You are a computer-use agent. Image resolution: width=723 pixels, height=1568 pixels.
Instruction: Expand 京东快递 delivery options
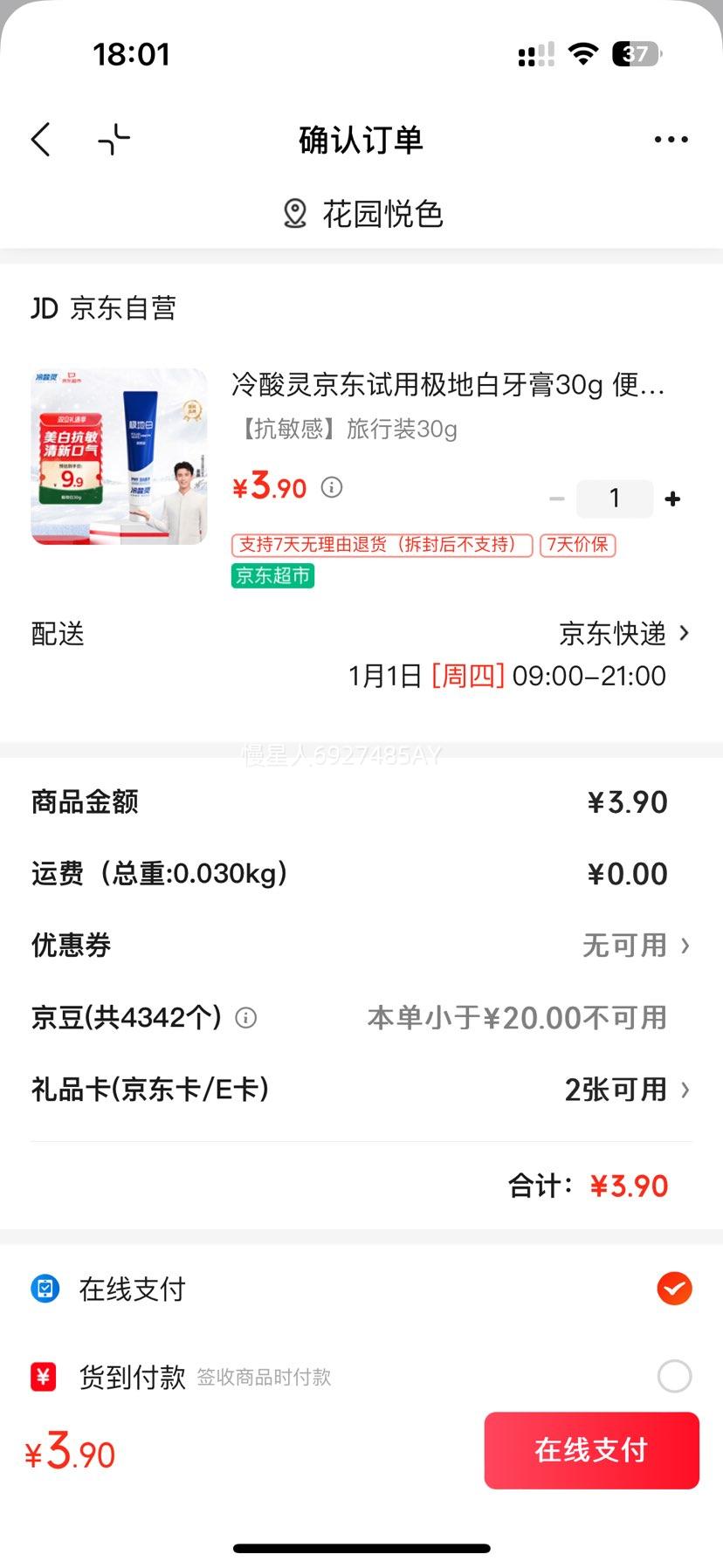tap(622, 634)
